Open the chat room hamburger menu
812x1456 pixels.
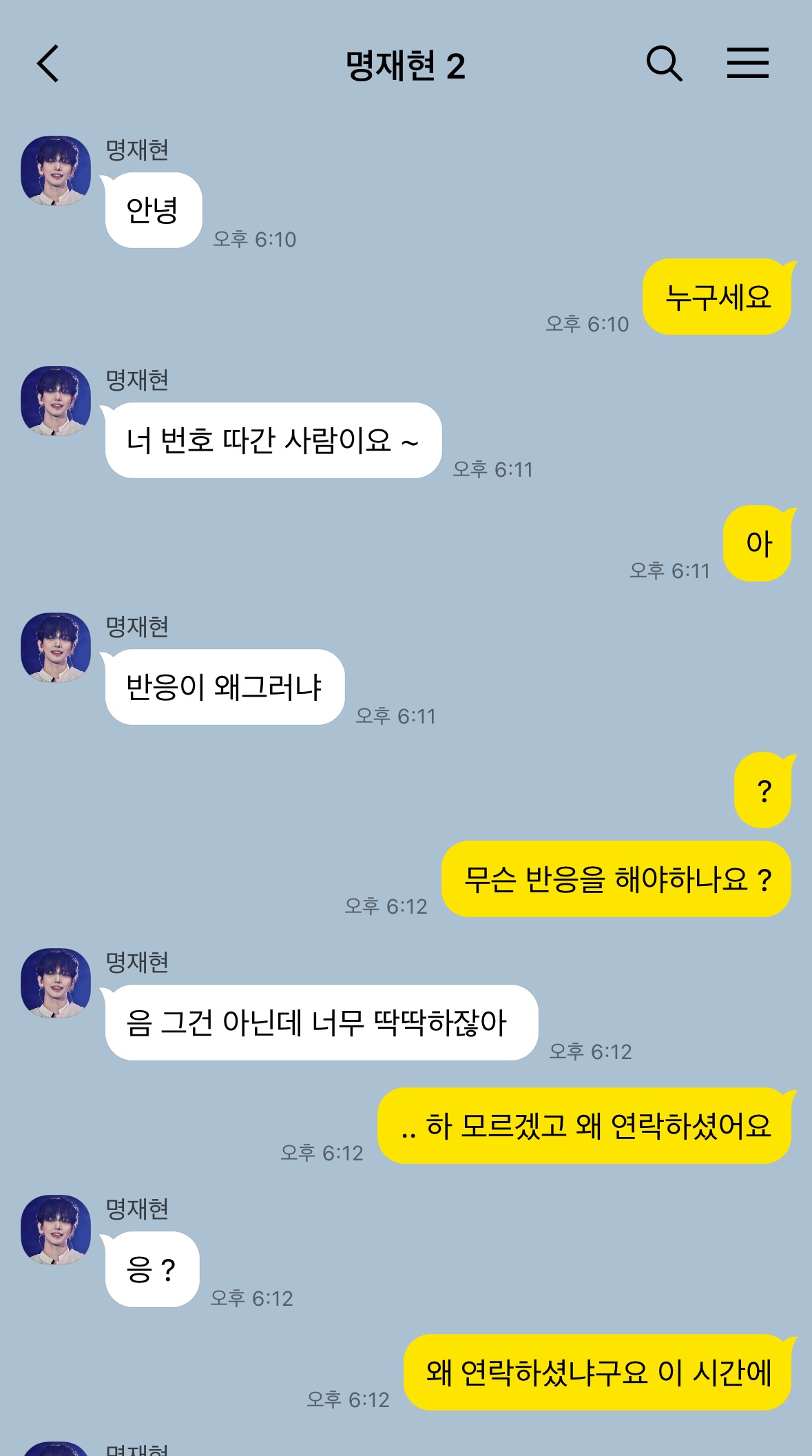pyautogui.click(x=748, y=63)
